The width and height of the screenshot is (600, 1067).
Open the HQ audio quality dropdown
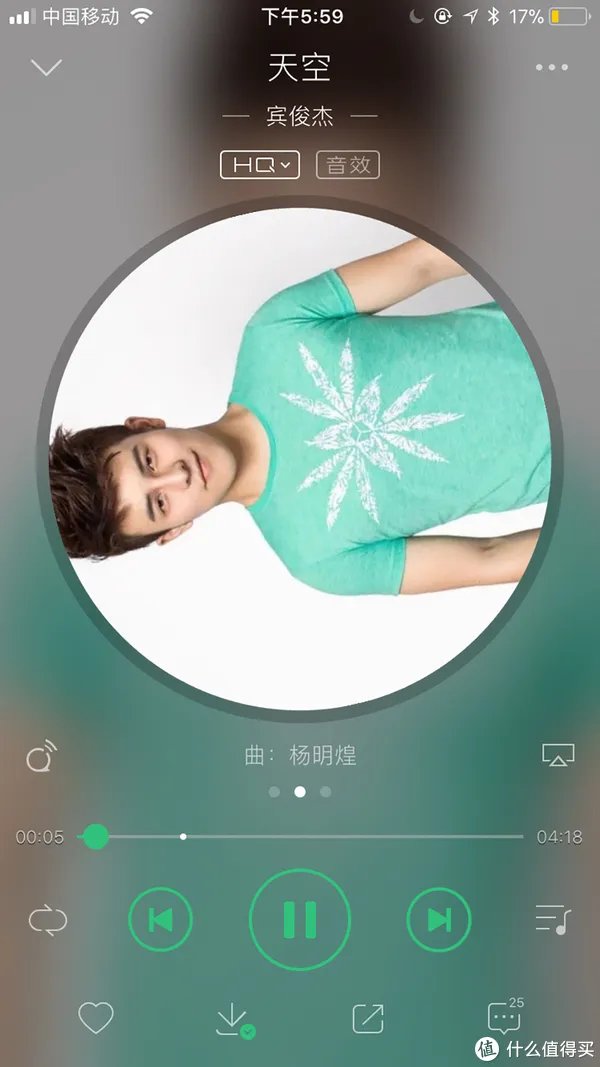260,165
